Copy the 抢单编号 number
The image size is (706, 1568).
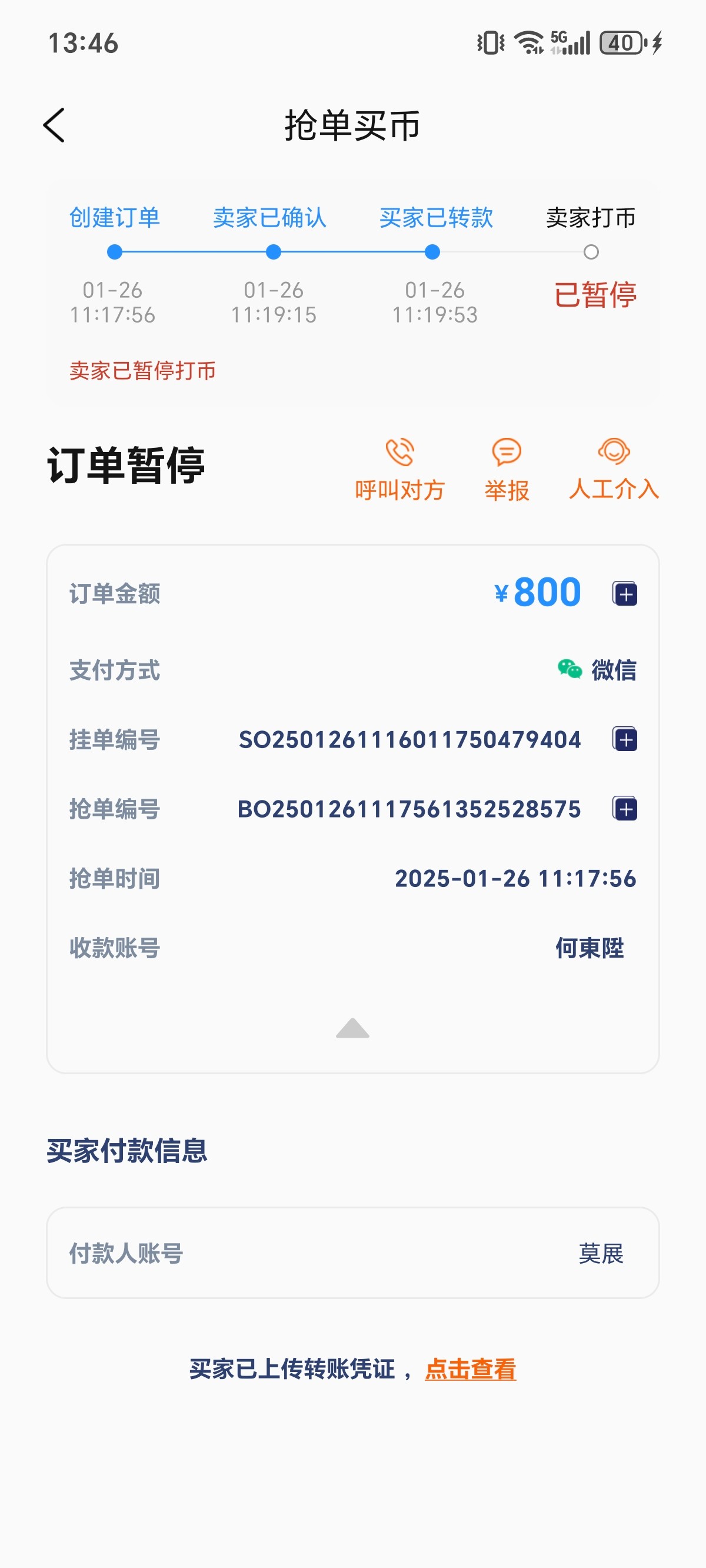(624, 809)
